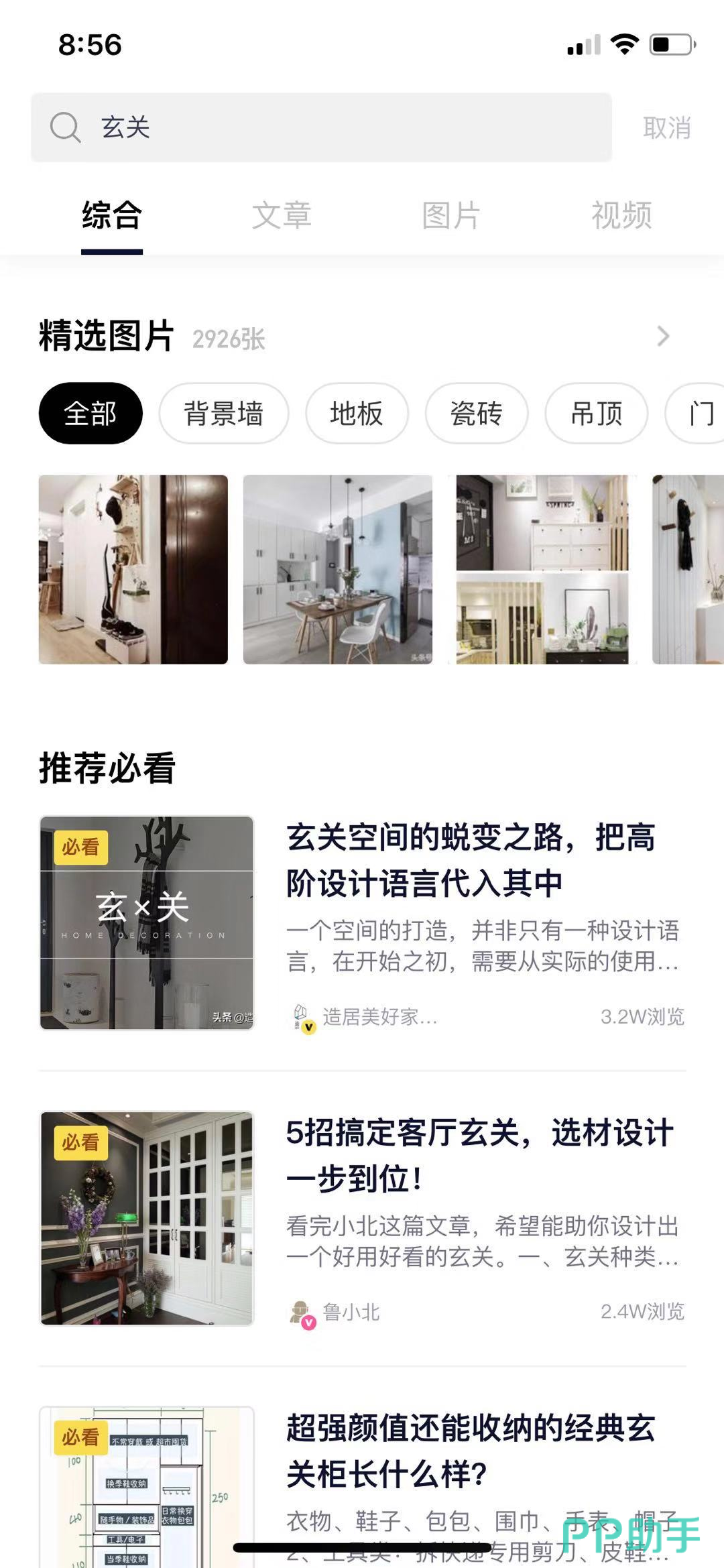This screenshot has width=724, height=1568.
Task: Open article 超强颜值还能收纳的经典玄关柜
Action: point(471,1449)
